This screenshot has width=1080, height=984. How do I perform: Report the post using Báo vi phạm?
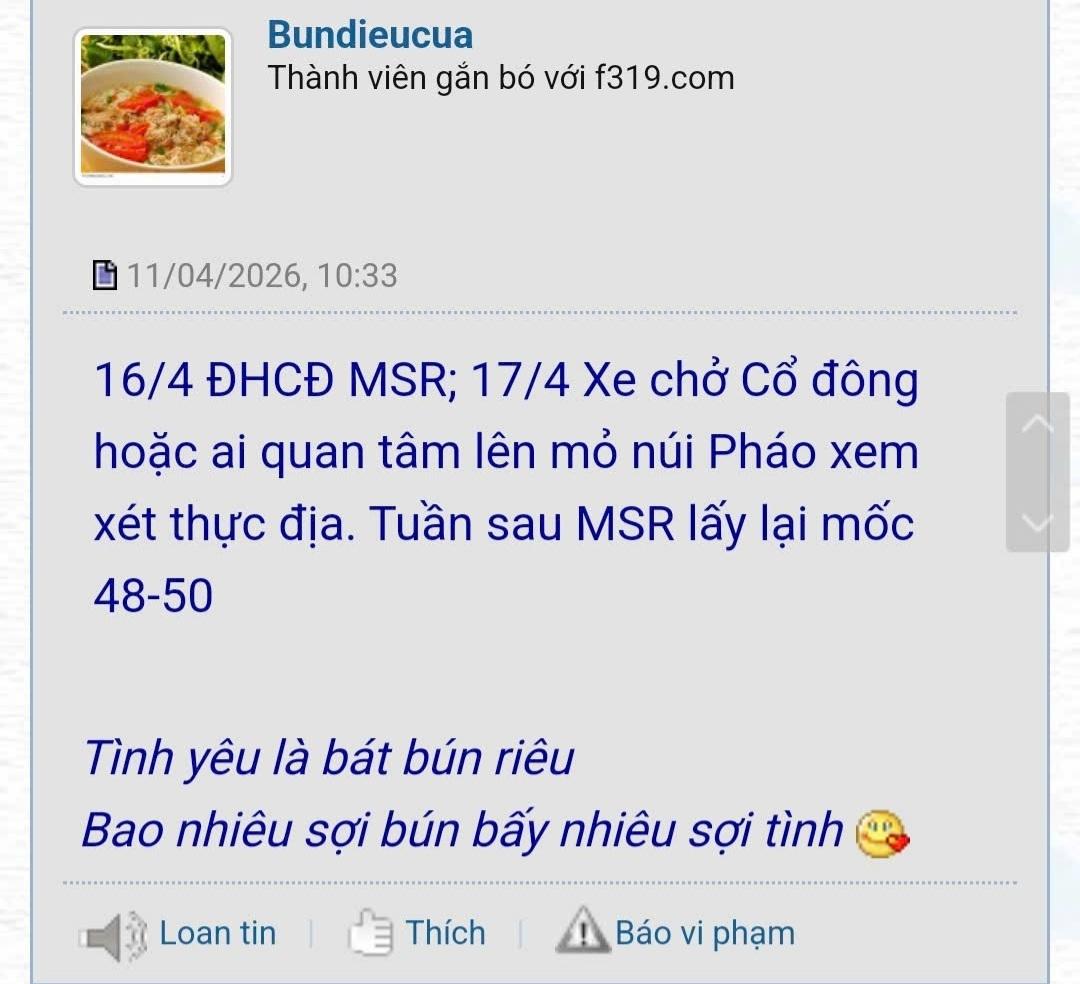coord(704,933)
